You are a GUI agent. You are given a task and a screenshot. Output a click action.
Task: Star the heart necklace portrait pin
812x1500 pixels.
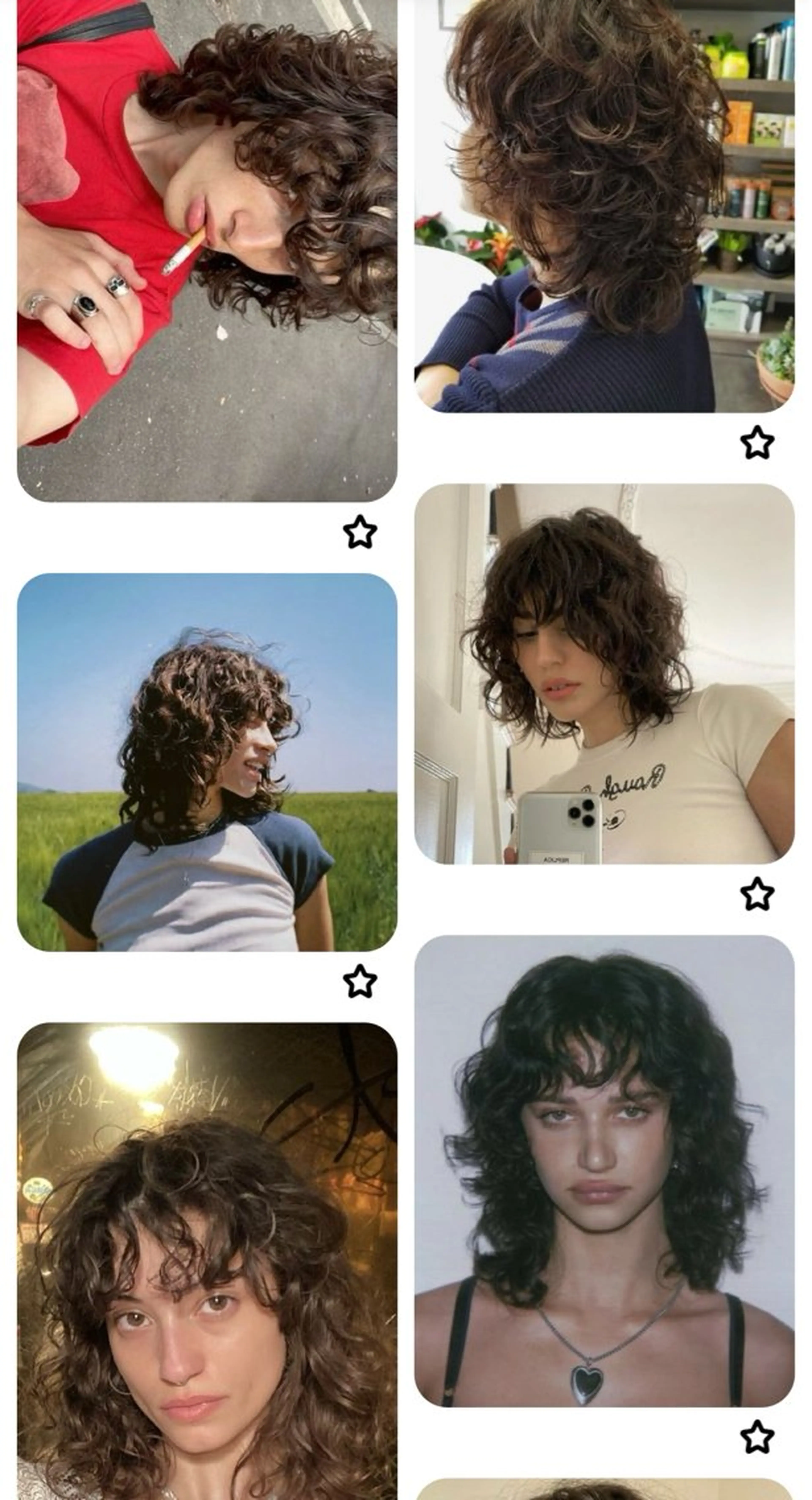tap(757, 1437)
